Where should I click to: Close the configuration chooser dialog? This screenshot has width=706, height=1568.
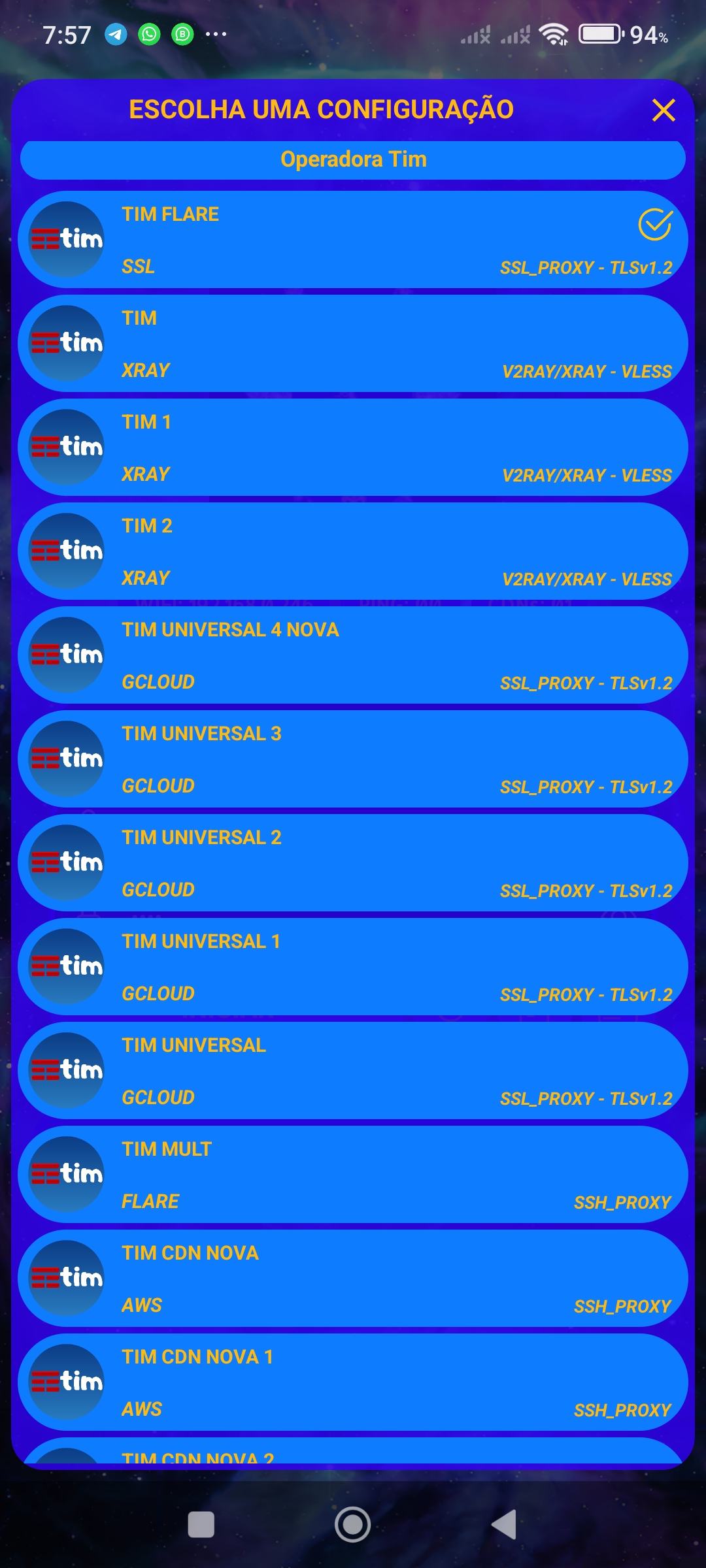664,110
